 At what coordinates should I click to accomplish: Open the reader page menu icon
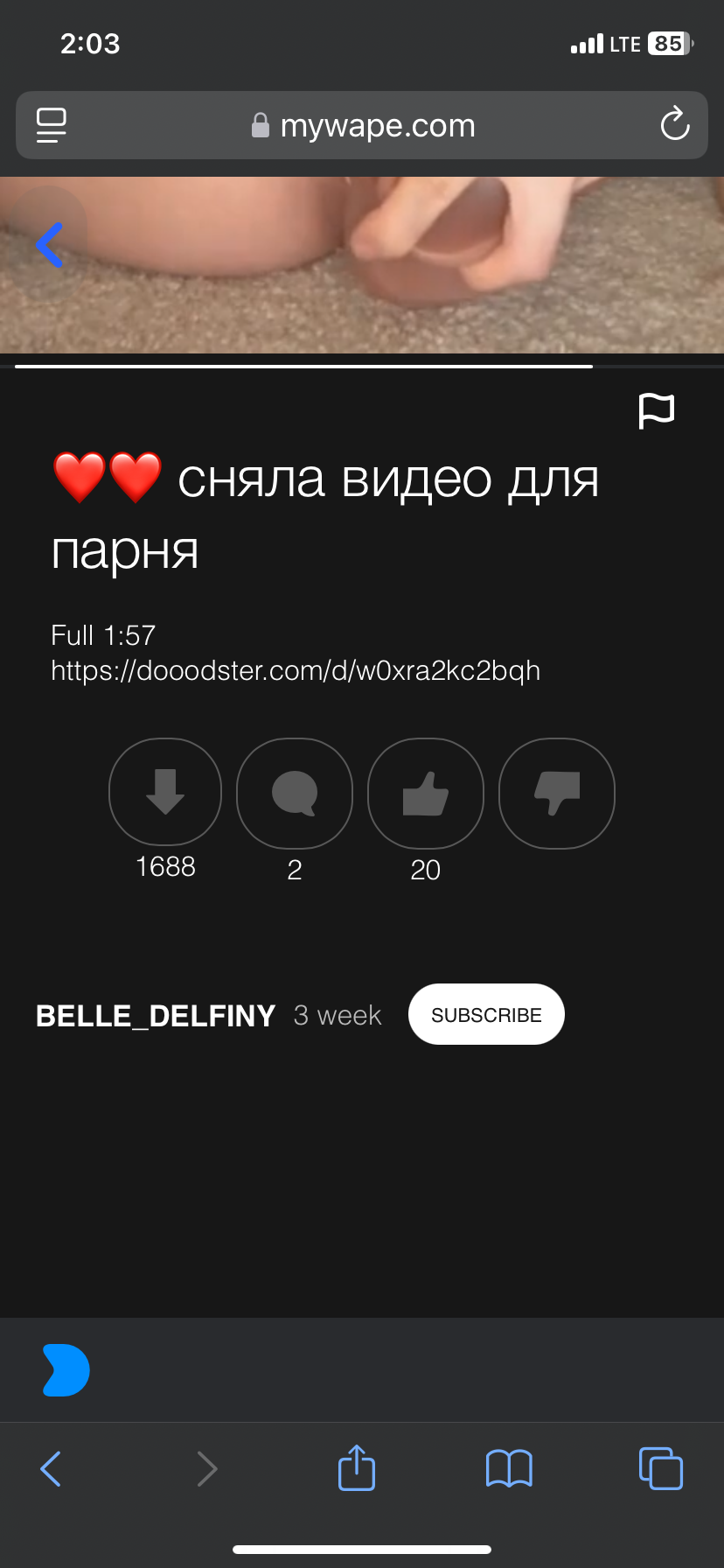[52, 125]
